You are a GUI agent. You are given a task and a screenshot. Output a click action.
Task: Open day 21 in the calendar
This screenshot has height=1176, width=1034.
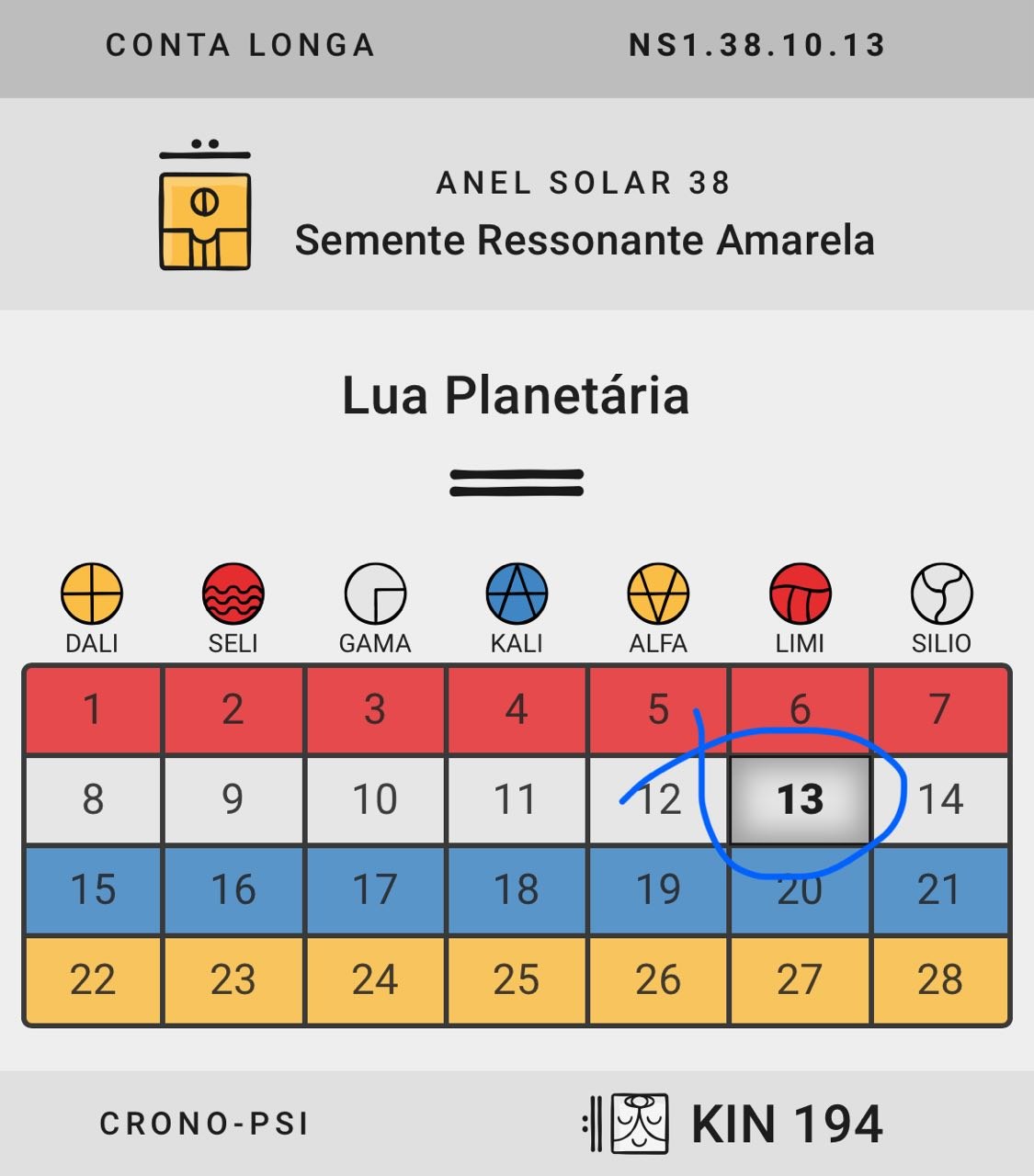click(x=939, y=889)
